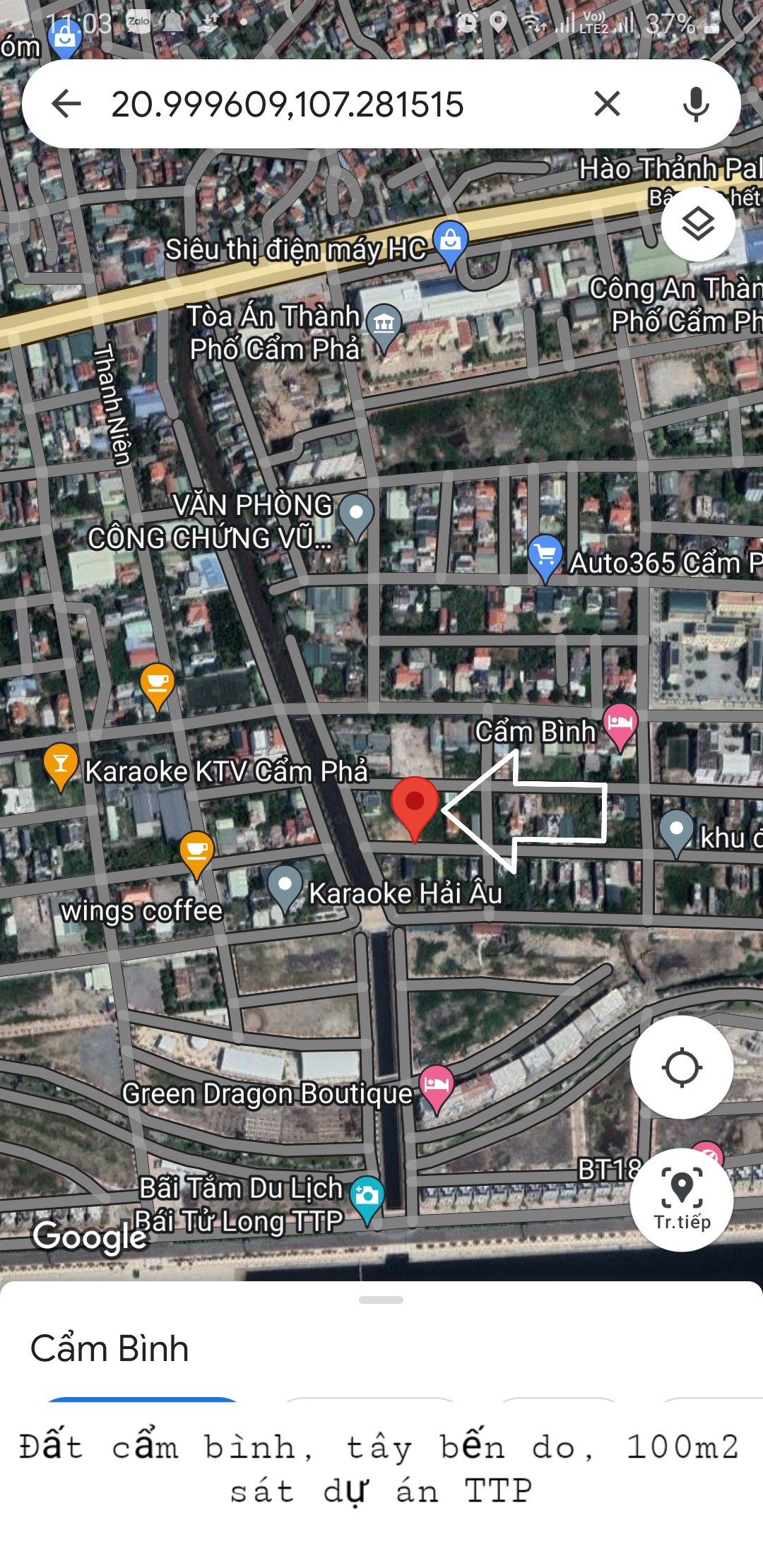Select the Văn phòng công chứng marker
Screen dimensions: 763x1568
click(357, 517)
